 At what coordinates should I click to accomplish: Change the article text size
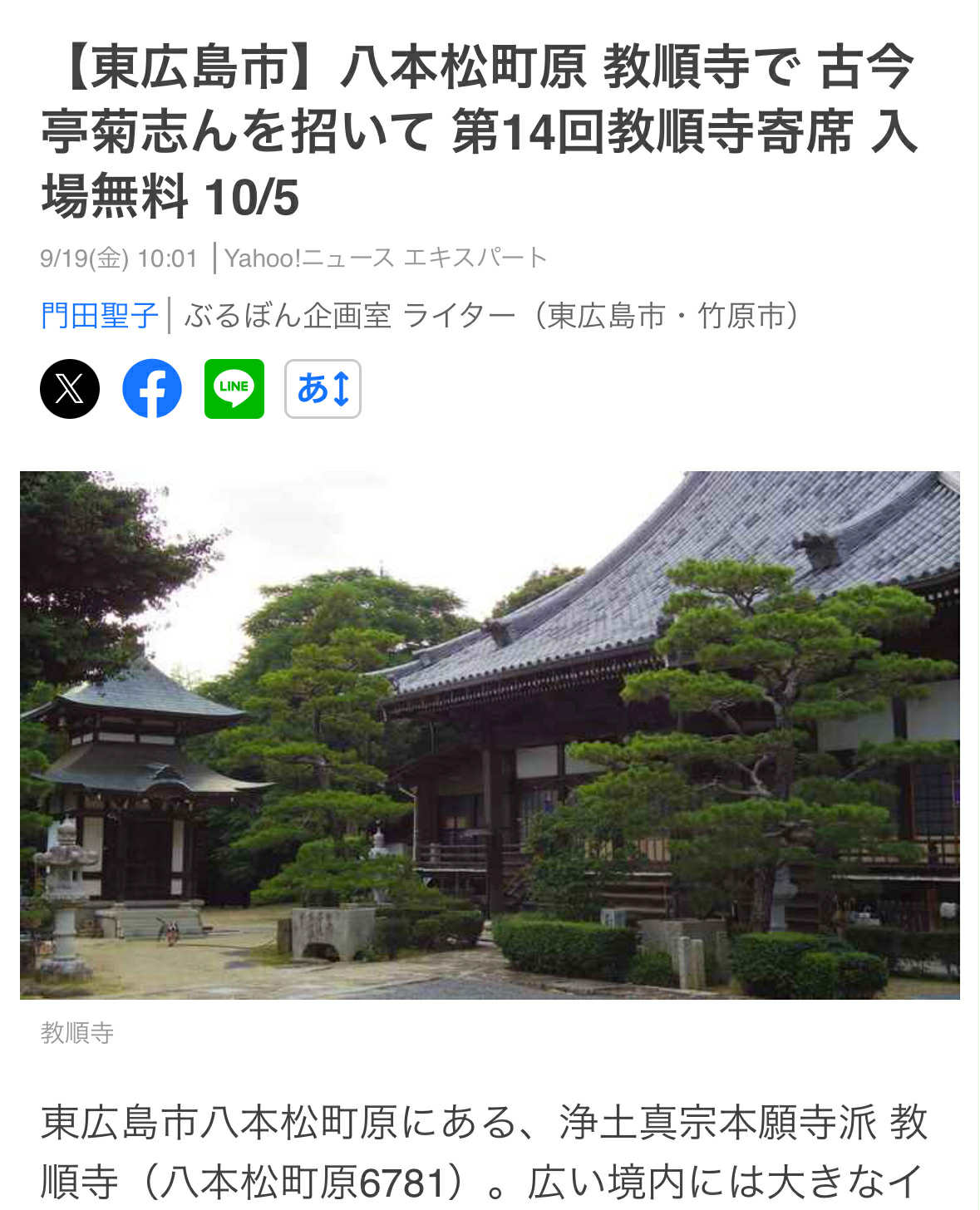pyautogui.click(x=323, y=389)
